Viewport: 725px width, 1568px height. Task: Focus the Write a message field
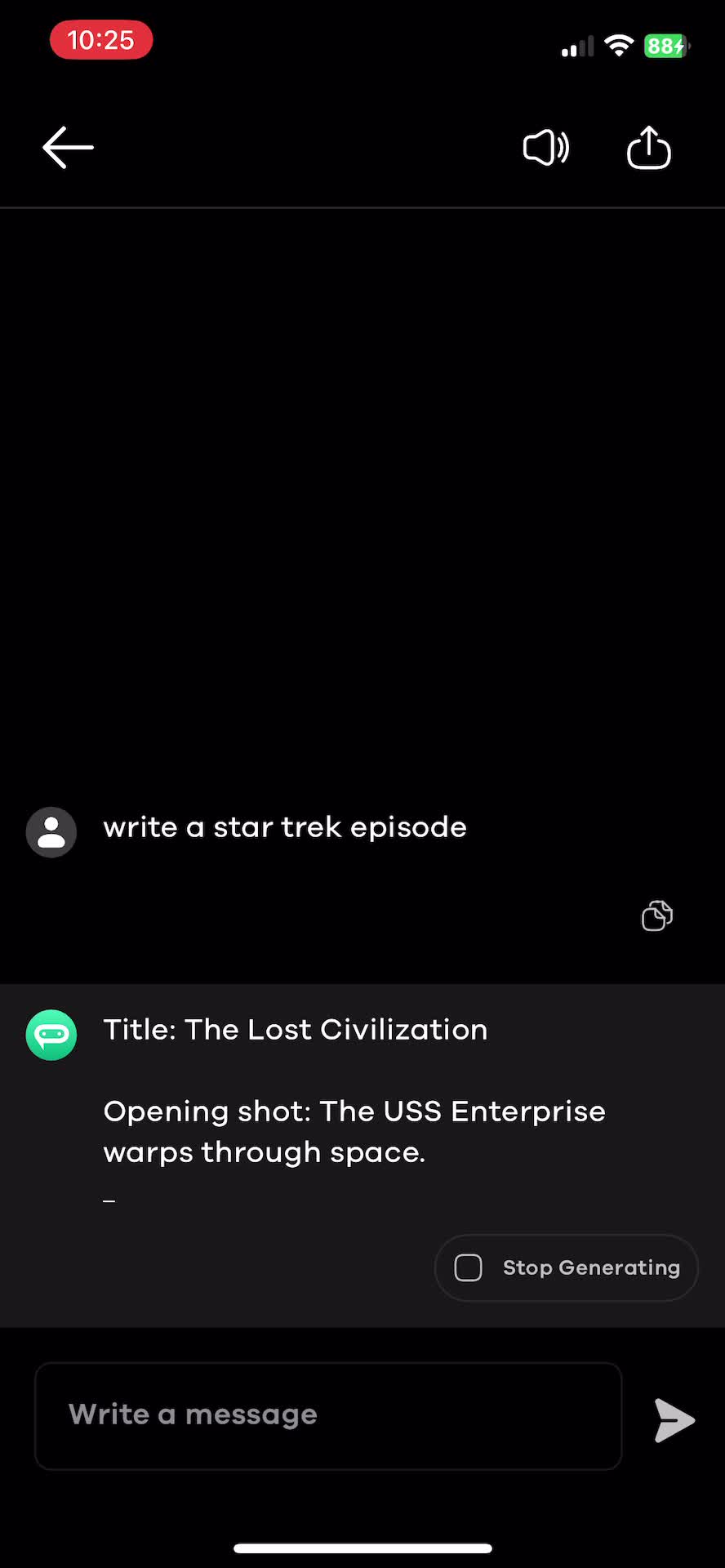[328, 1415]
